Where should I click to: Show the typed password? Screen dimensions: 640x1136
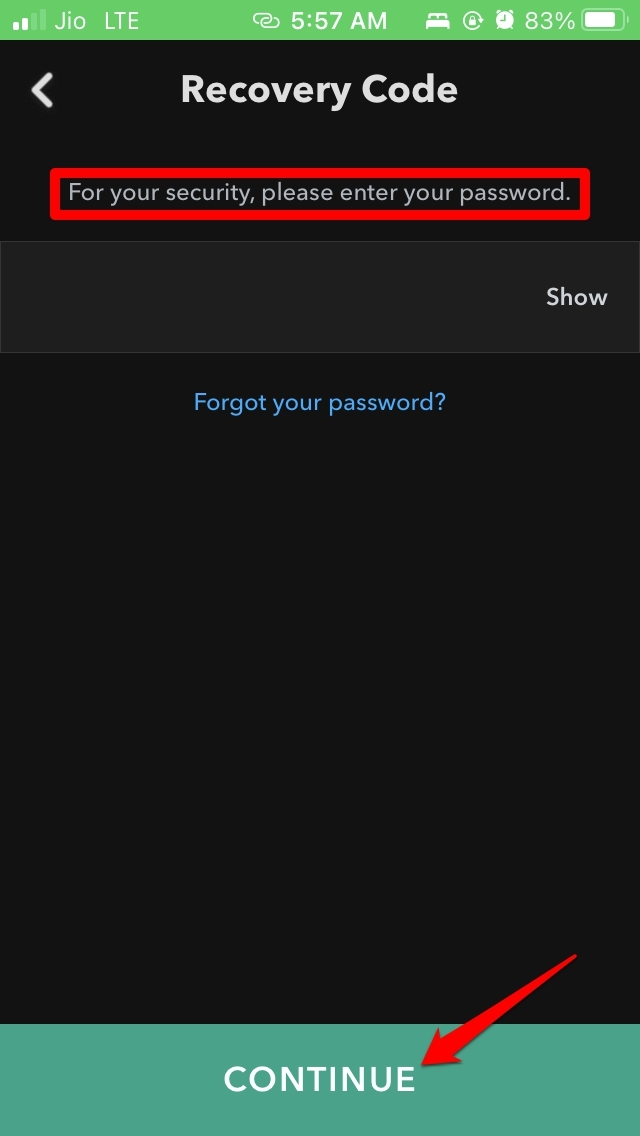576,297
